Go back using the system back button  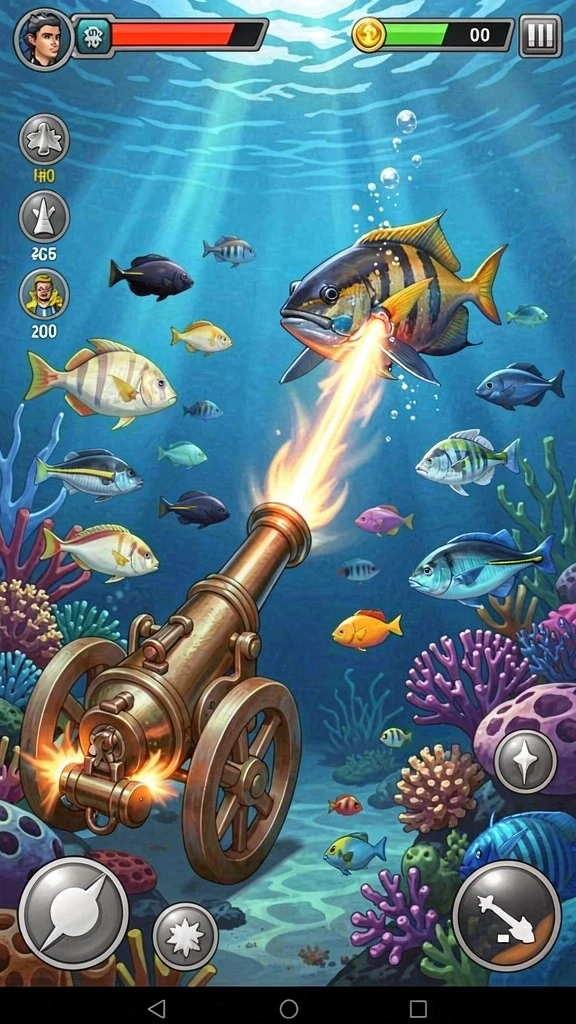click(157, 1008)
